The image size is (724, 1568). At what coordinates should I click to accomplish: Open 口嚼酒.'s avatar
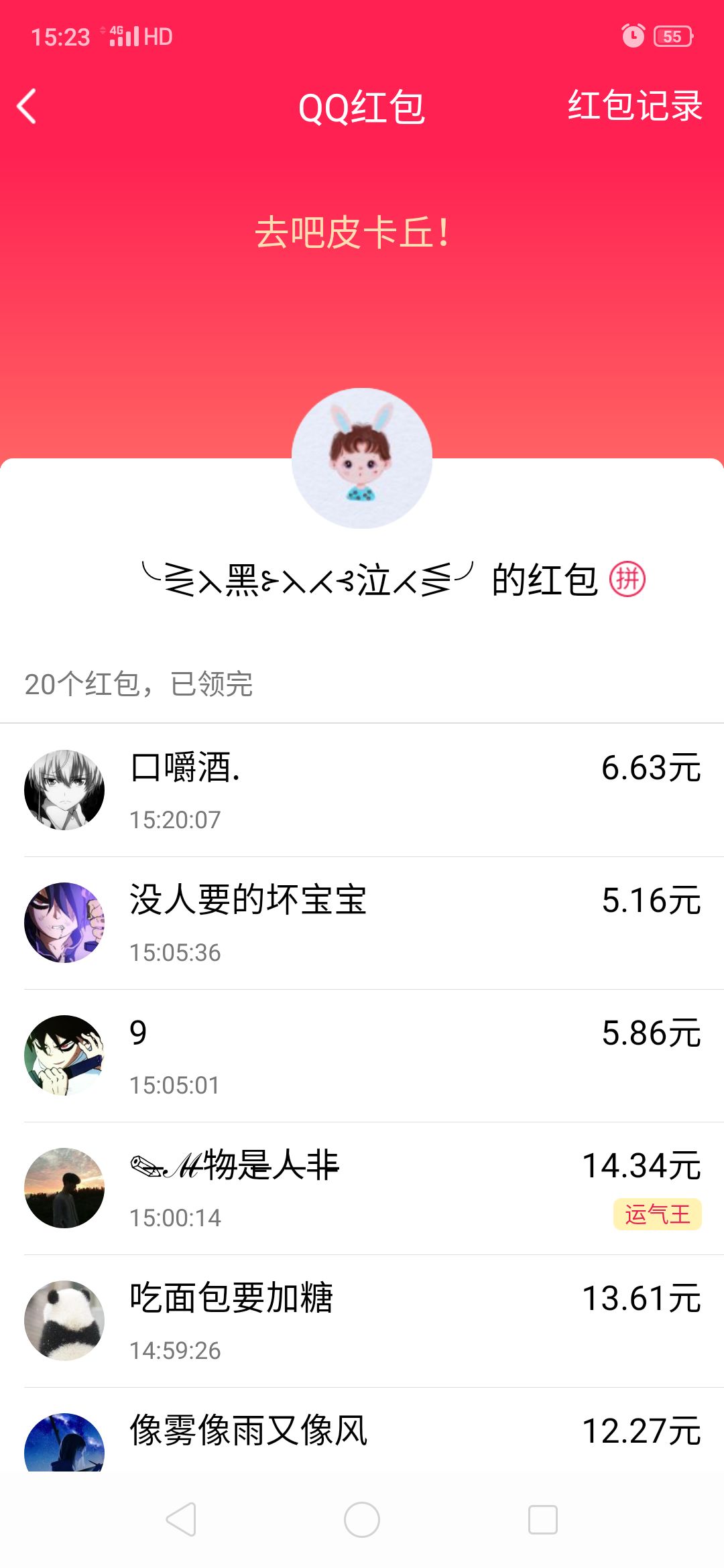(x=64, y=790)
